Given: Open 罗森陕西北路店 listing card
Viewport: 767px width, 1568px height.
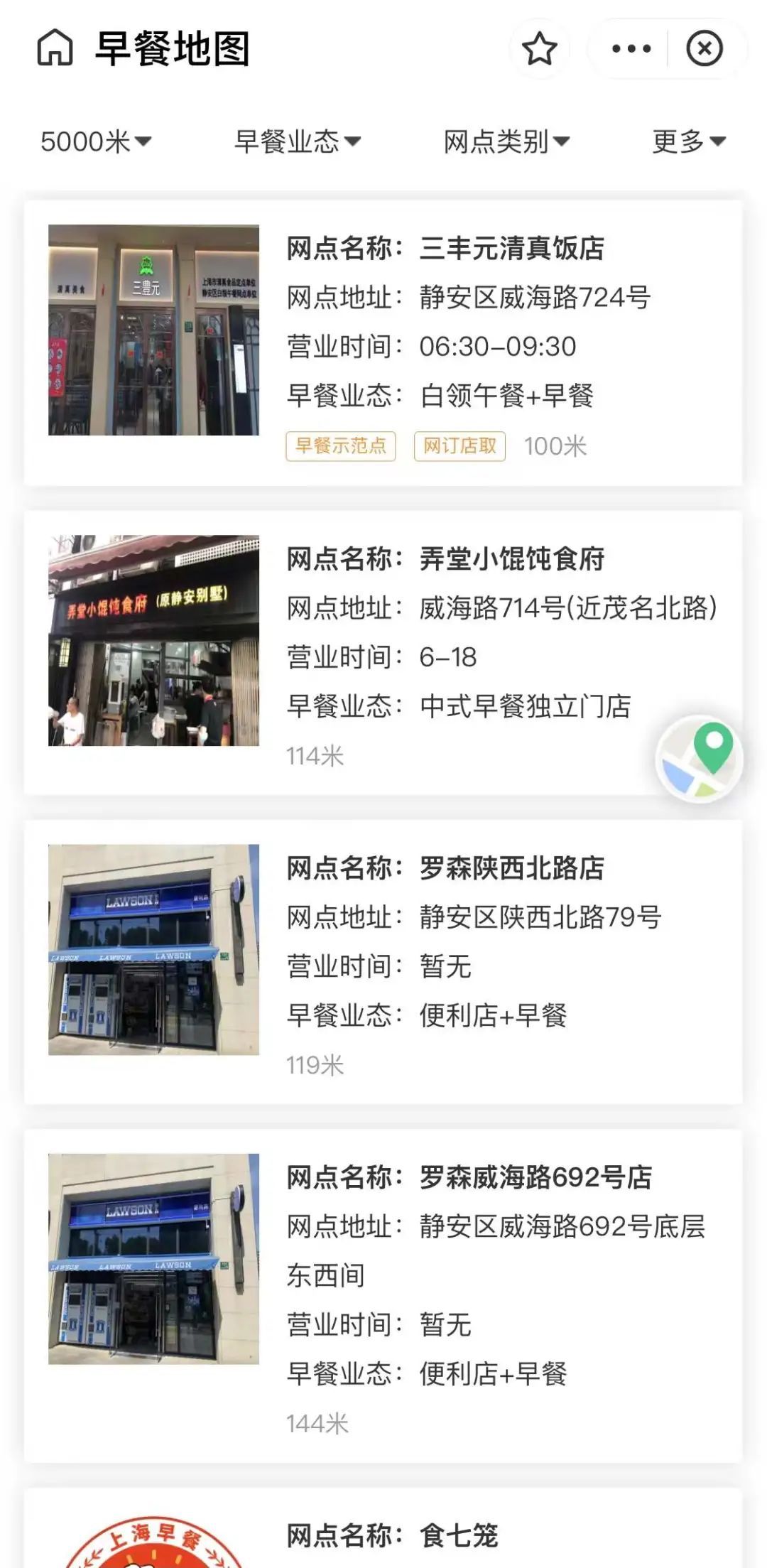Looking at the screenshot, I should [x=383, y=962].
